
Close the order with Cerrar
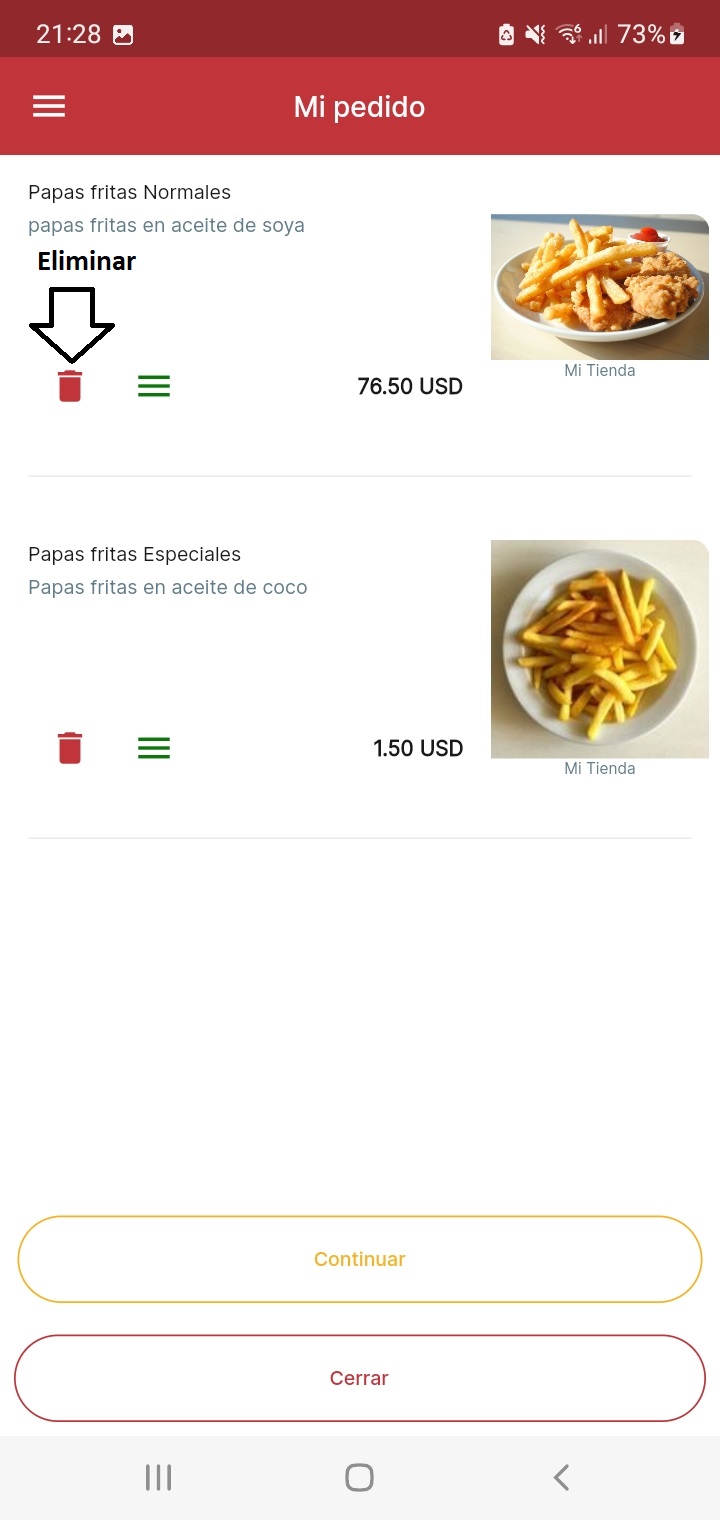click(x=360, y=1378)
